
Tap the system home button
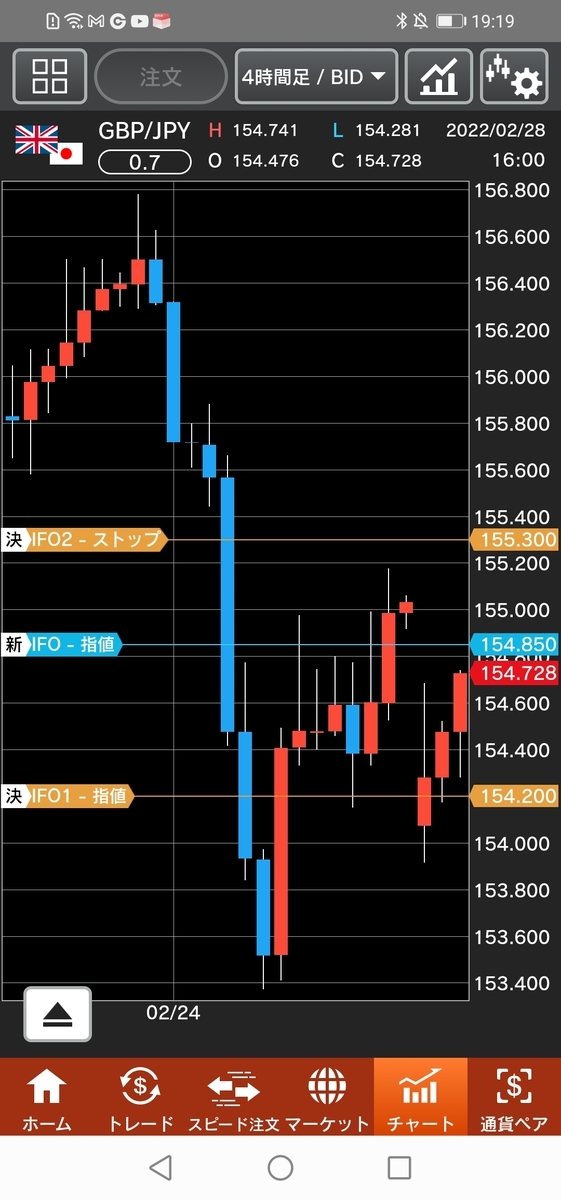[280, 1168]
